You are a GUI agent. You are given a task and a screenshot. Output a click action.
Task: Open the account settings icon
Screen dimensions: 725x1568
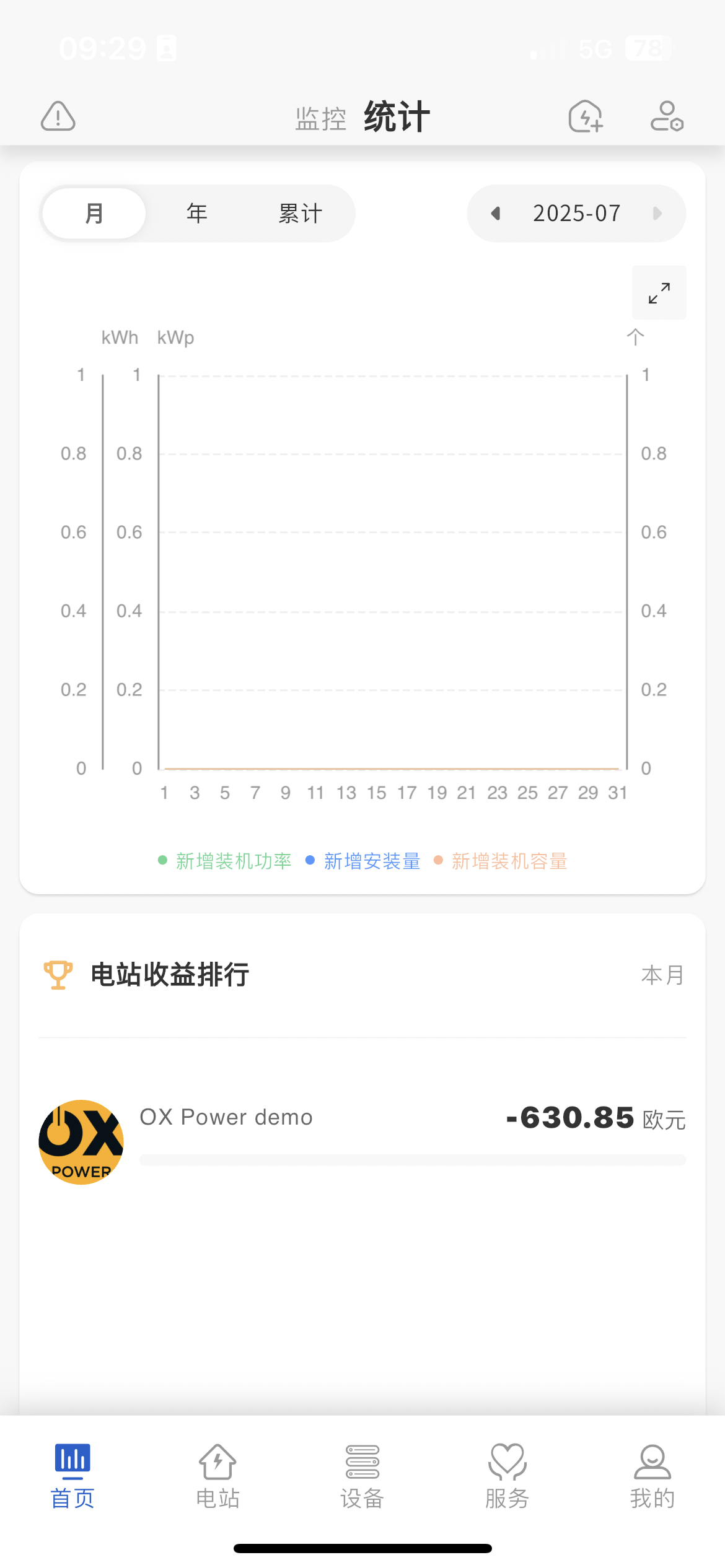click(667, 116)
